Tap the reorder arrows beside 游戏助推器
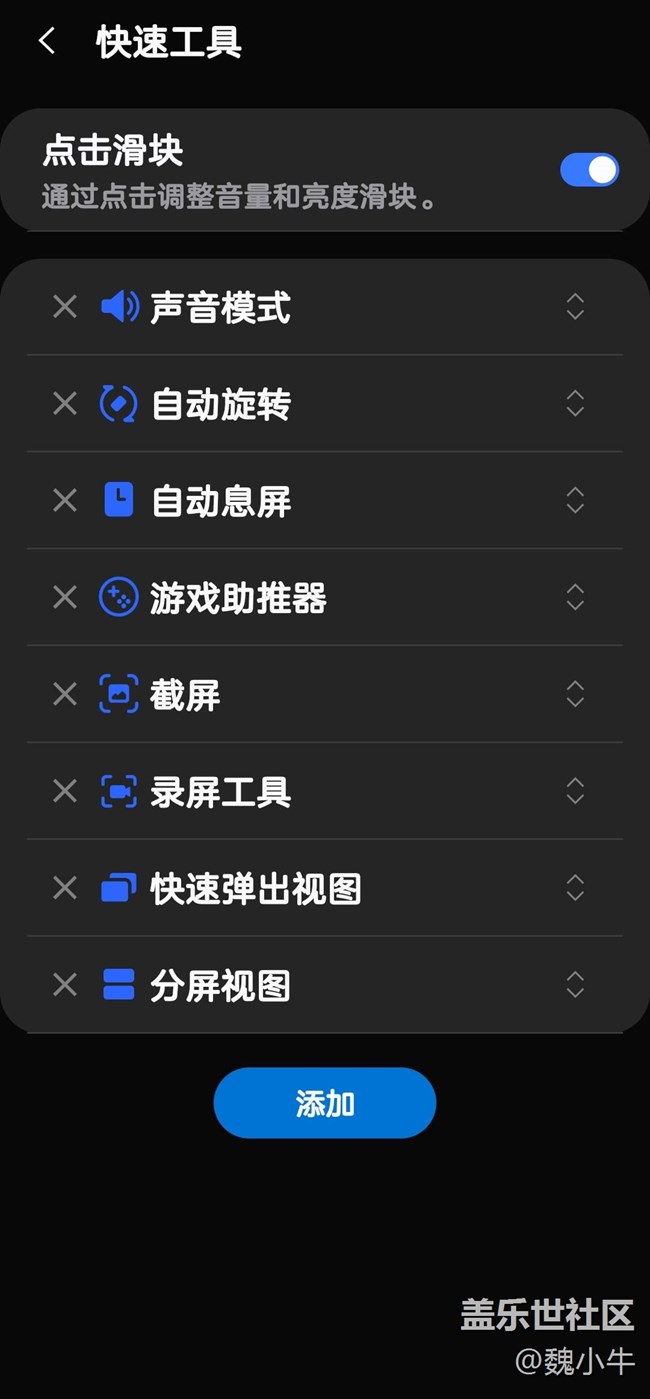 pyautogui.click(x=575, y=597)
